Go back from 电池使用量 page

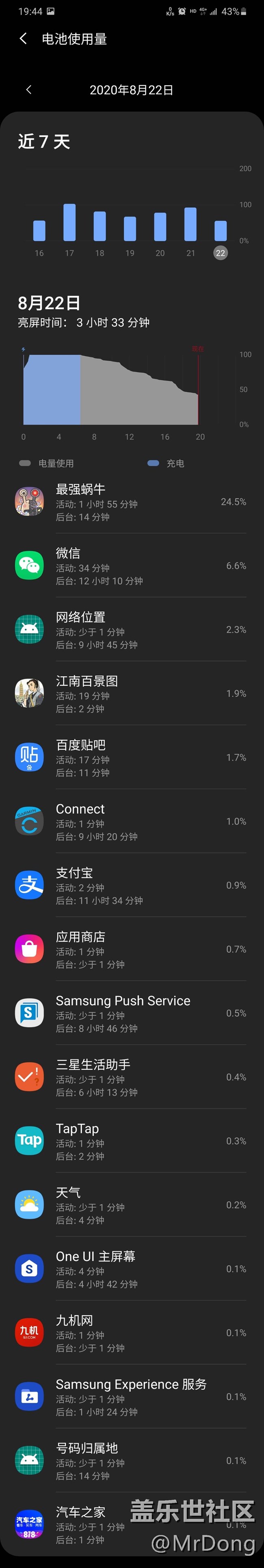point(23,39)
